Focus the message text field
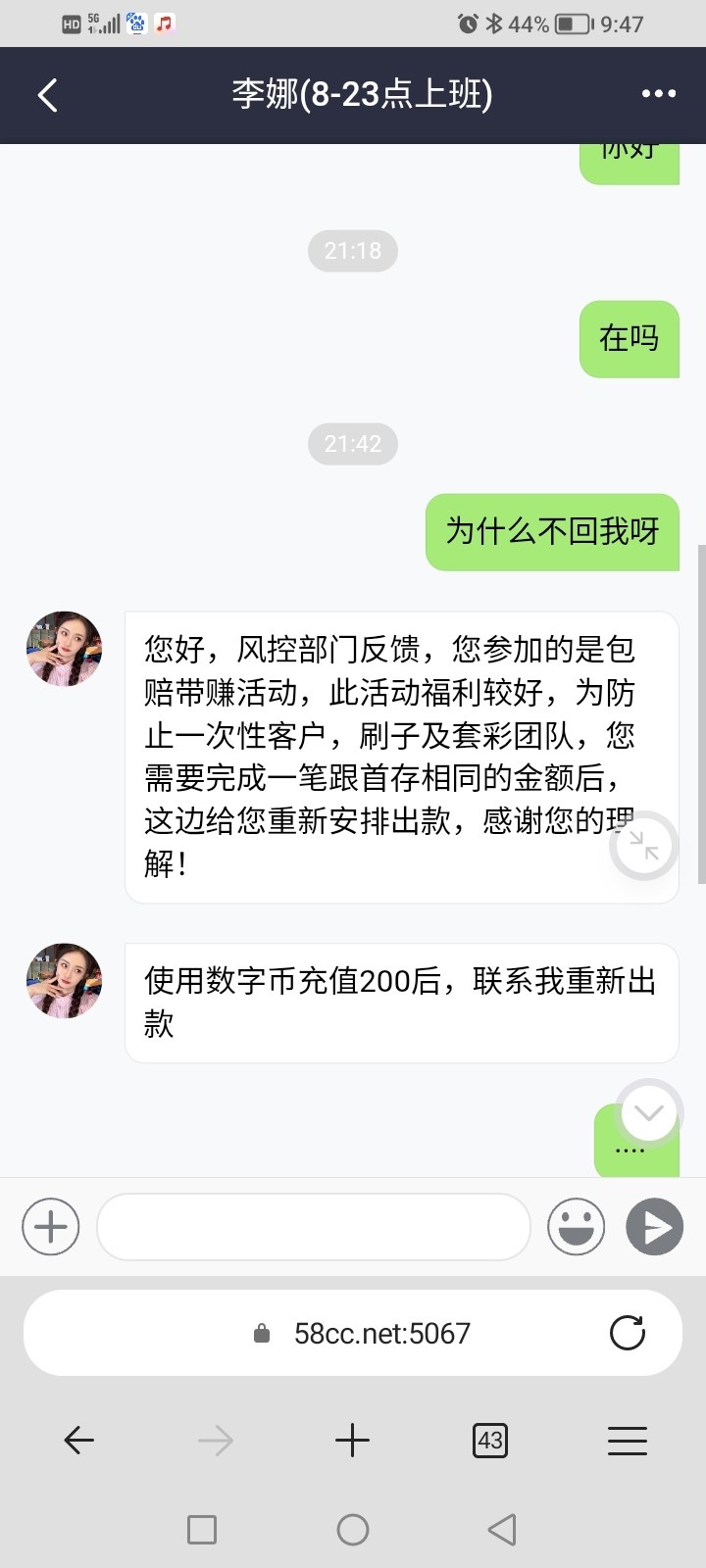Viewport: 706px width, 1568px height. pos(314,1226)
